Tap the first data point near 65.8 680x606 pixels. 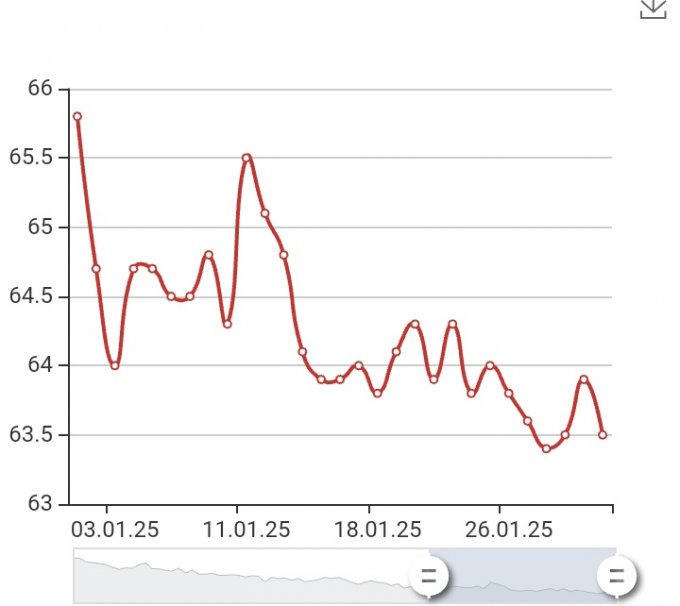[77, 117]
